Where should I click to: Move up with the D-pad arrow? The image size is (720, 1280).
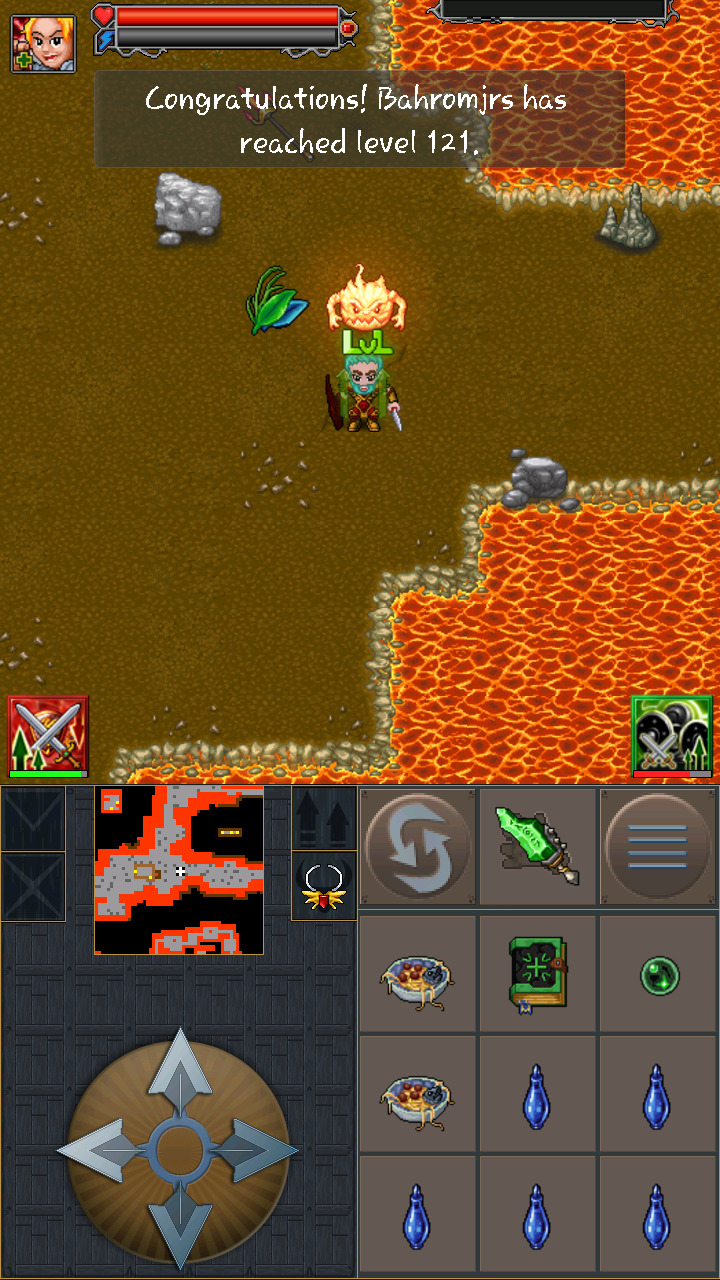pyautogui.click(x=179, y=1068)
